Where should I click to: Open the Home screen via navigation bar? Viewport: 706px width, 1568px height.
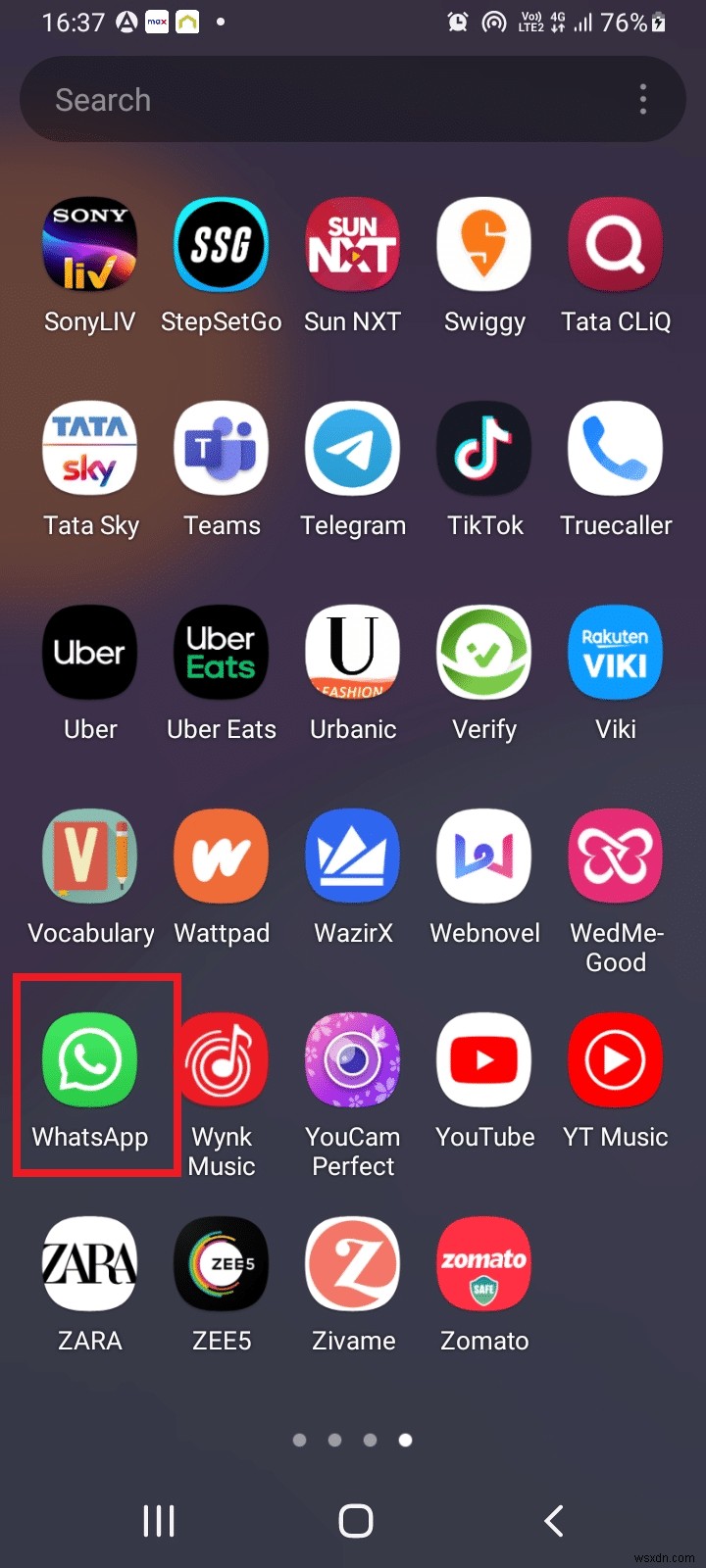[x=355, y=1520]
